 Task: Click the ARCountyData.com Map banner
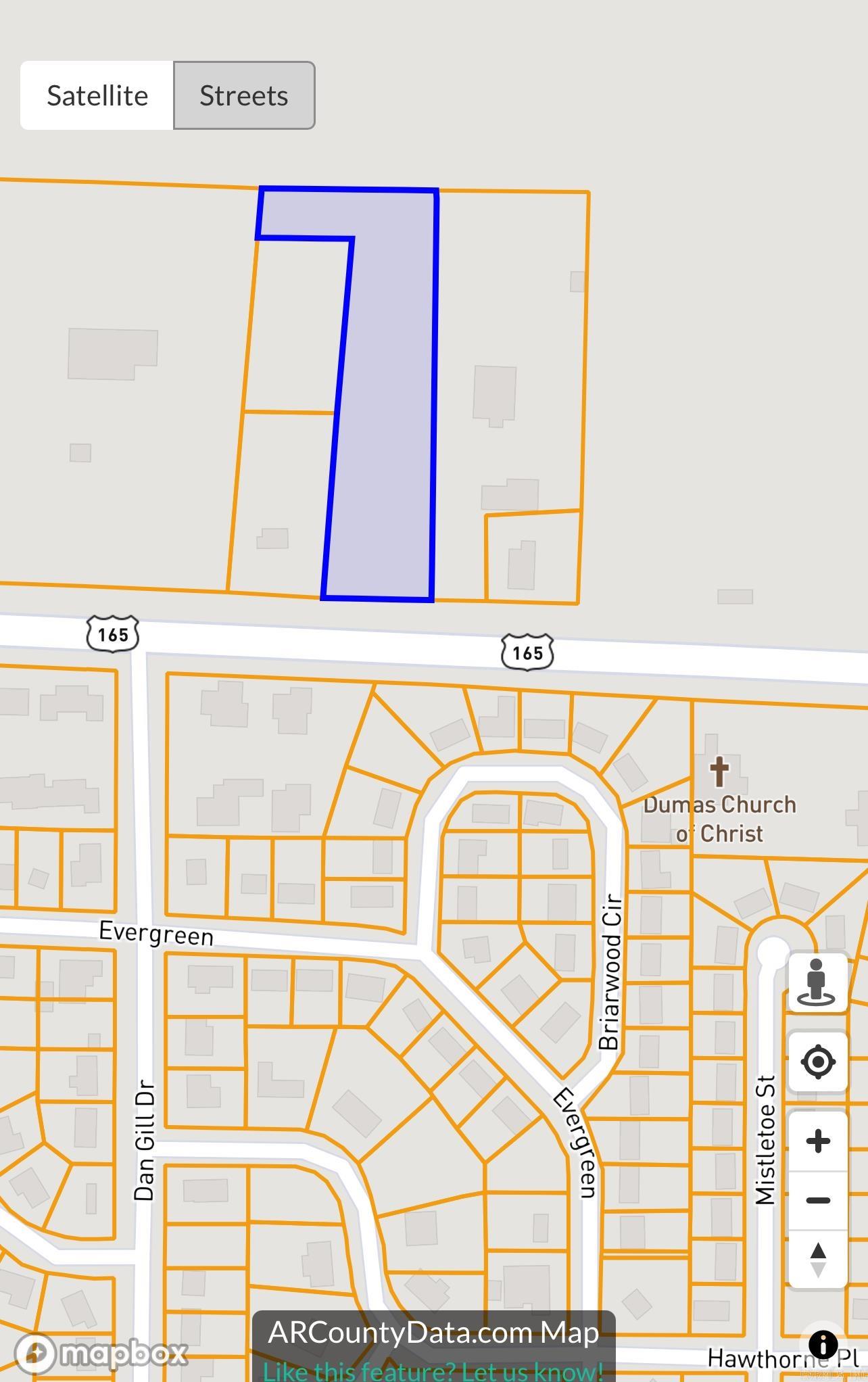433,1333
